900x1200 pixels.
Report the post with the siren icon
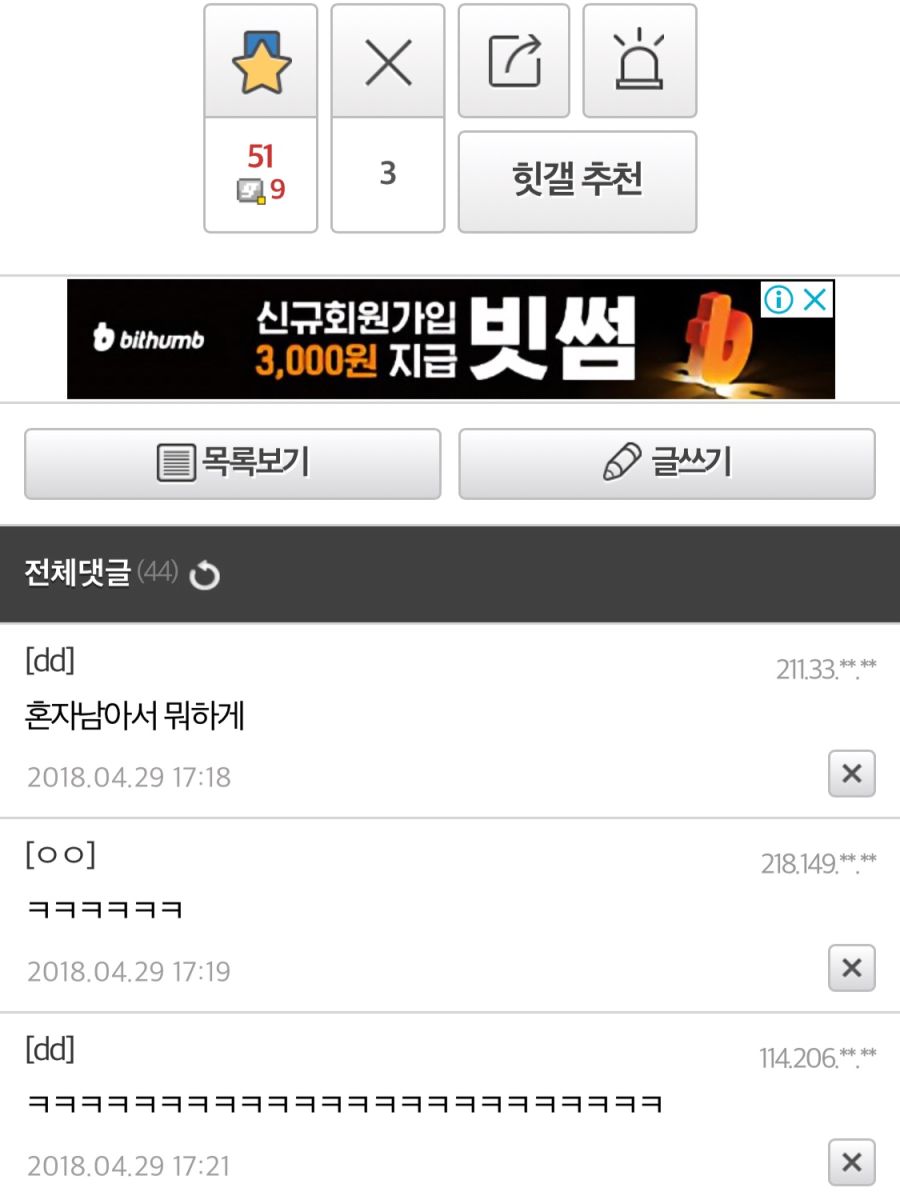tap(640, 61)
